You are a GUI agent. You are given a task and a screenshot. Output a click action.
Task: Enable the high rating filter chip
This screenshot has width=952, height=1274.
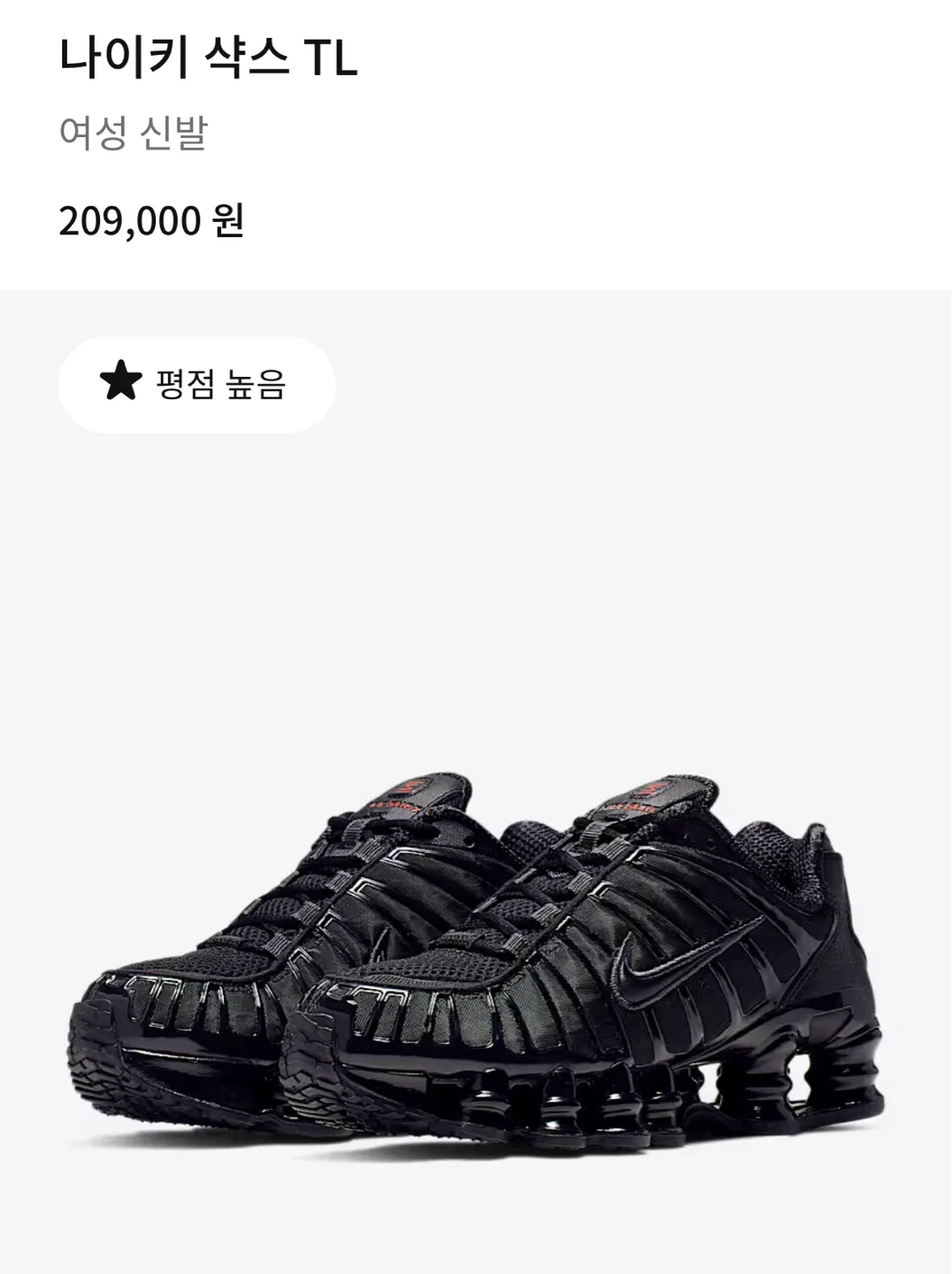[196, 385]
